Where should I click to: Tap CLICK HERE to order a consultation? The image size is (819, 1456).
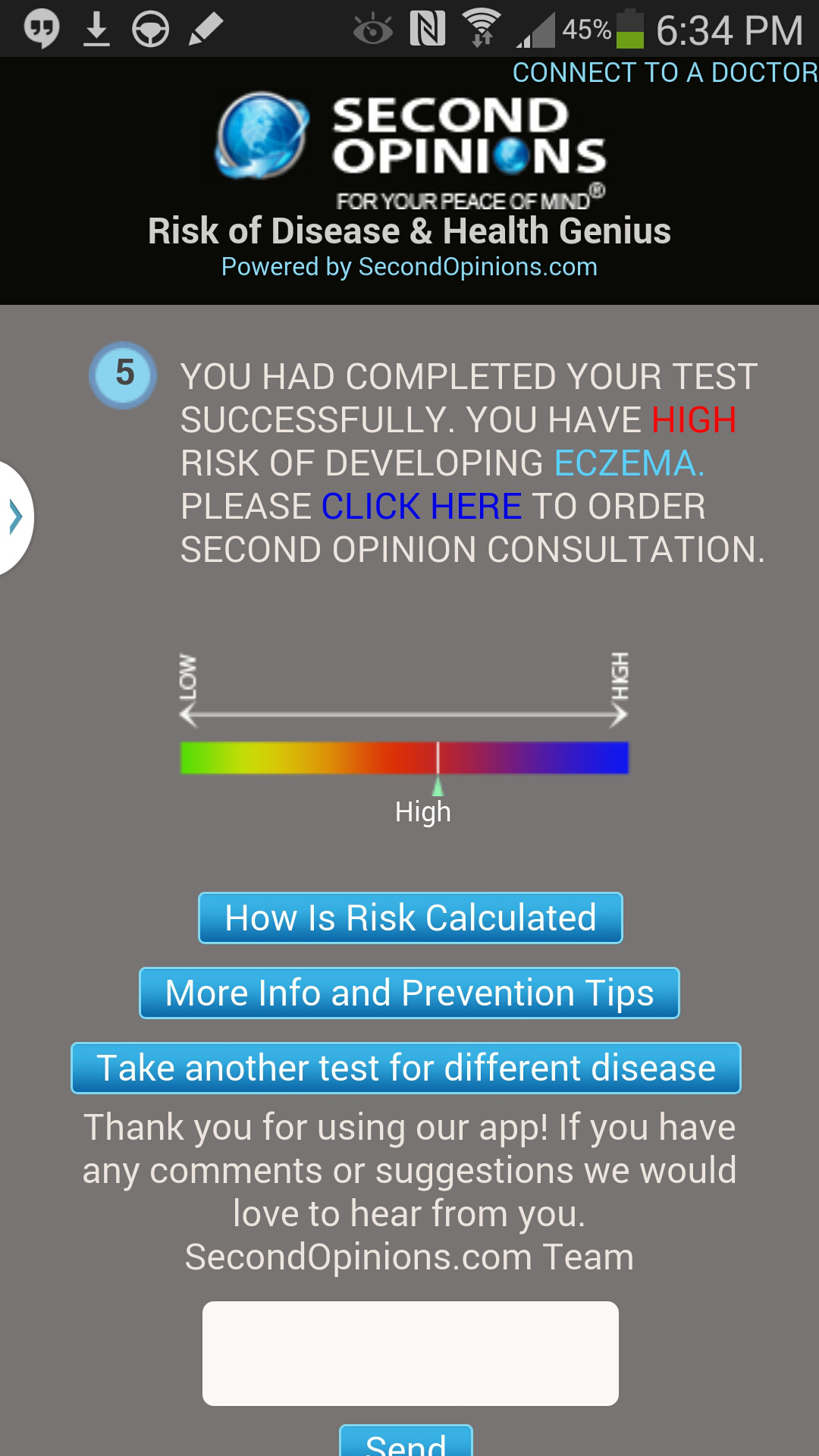pyautogui.click(x=422, y=507)
